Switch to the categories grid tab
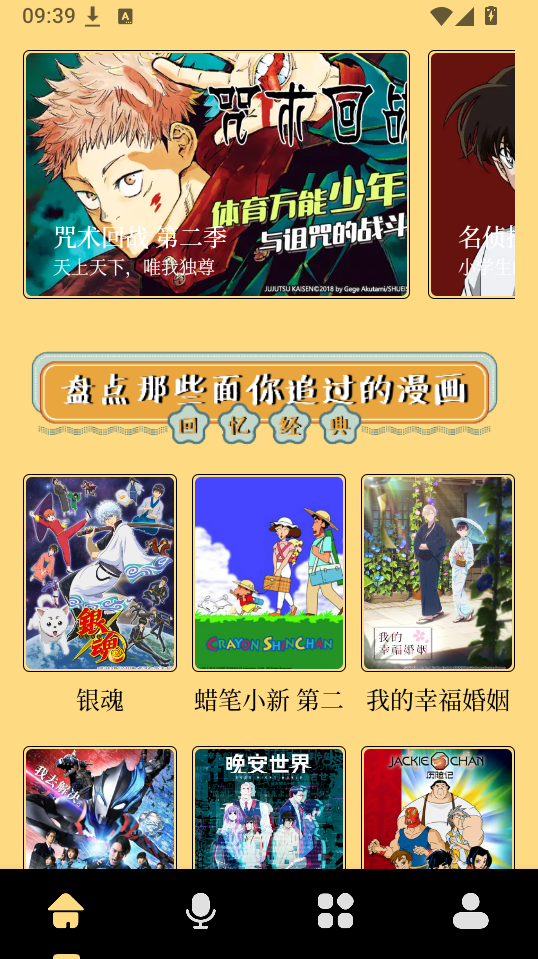Screen dimensions: 538x959 tap(336, 911)
